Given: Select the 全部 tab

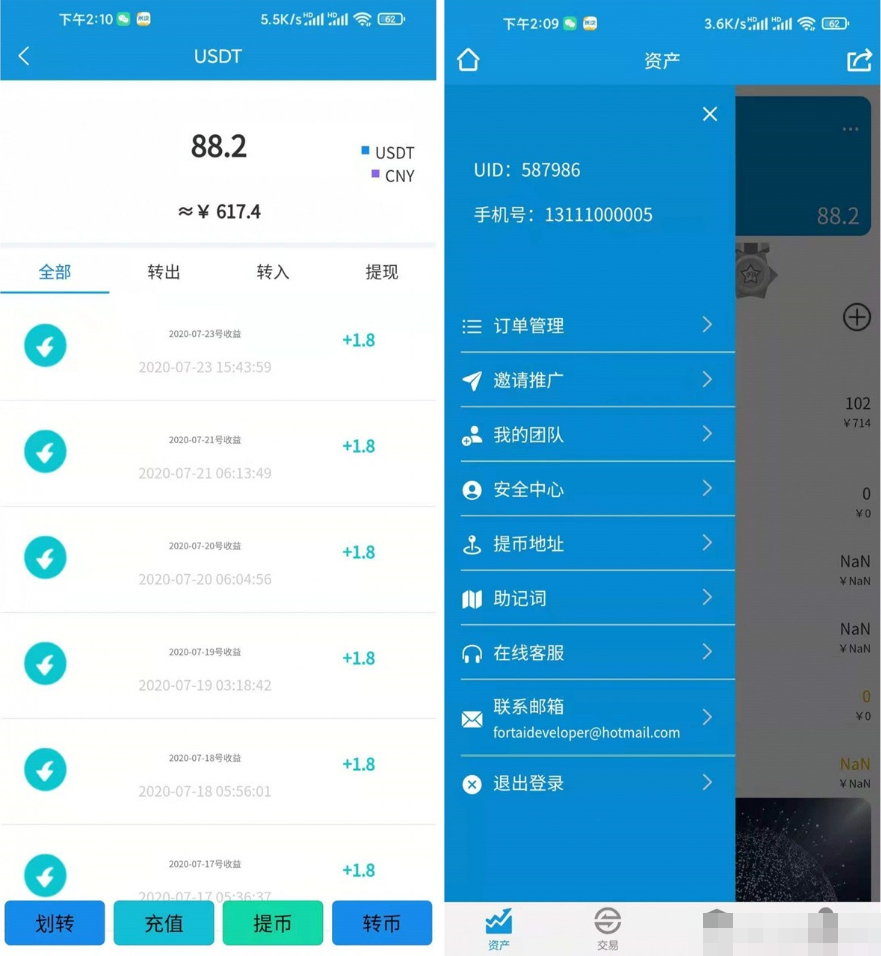Looking at the screenshot, I should point(55,272).
